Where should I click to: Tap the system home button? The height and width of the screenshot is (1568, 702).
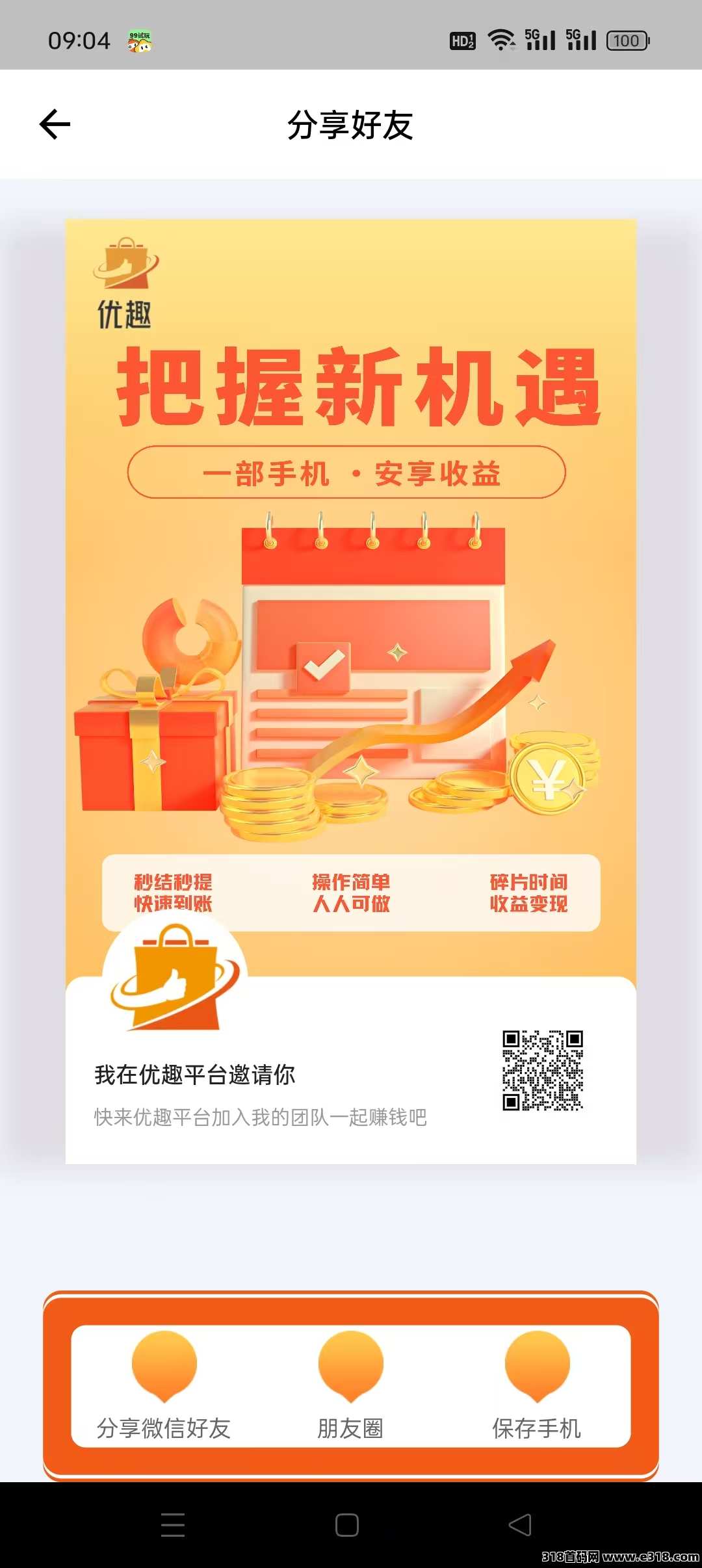[347, 1524]
